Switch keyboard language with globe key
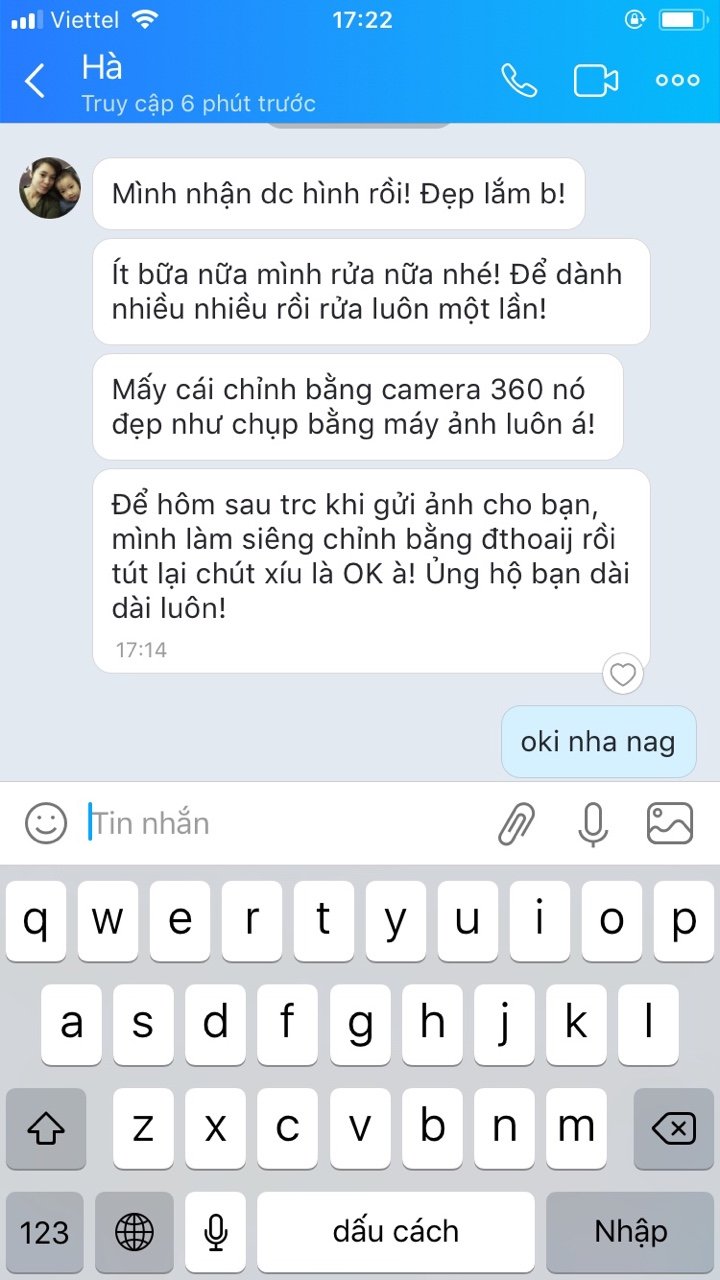 134,1232
